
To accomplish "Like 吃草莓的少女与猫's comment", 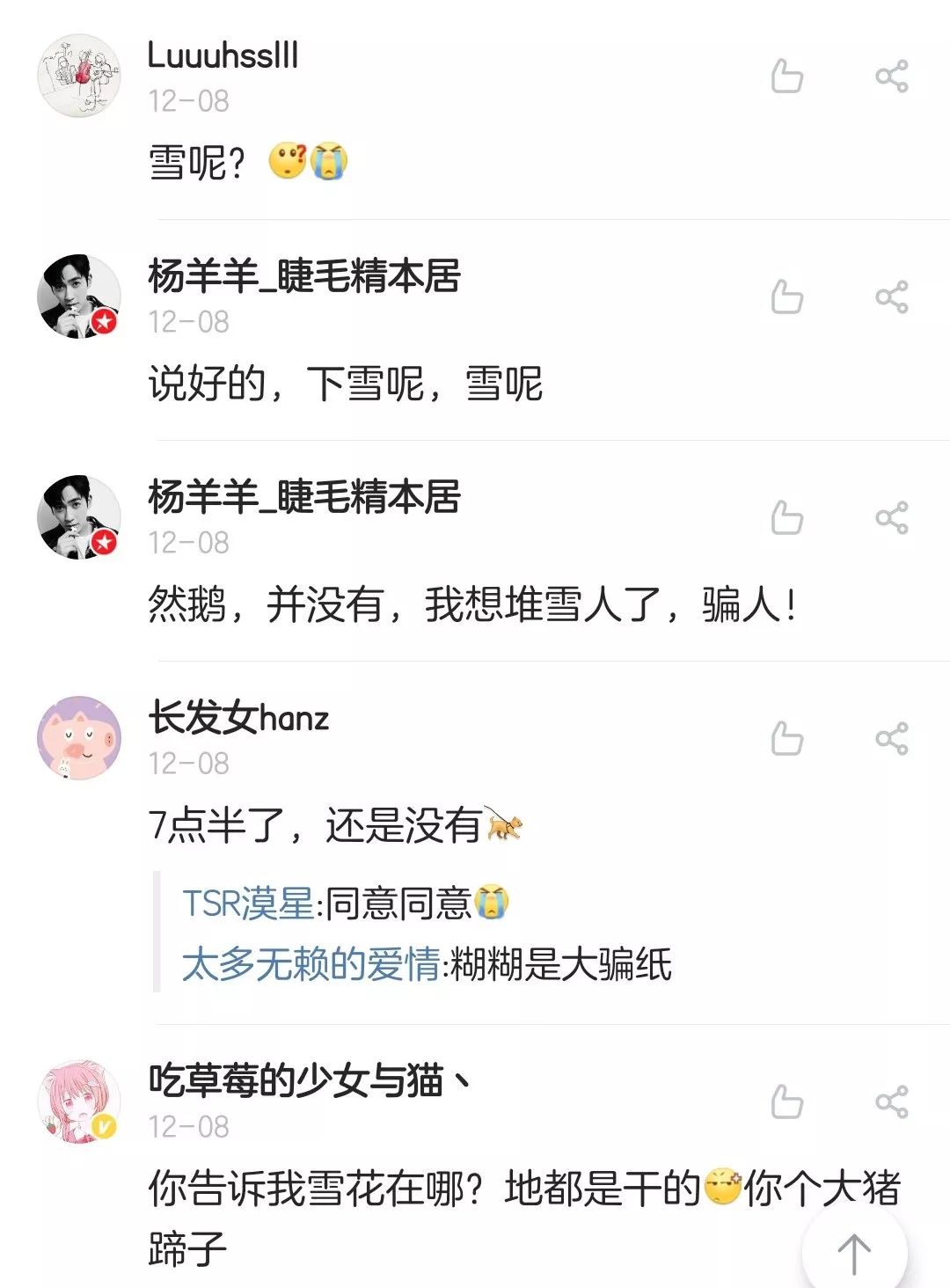I will tap(786, 1102).
